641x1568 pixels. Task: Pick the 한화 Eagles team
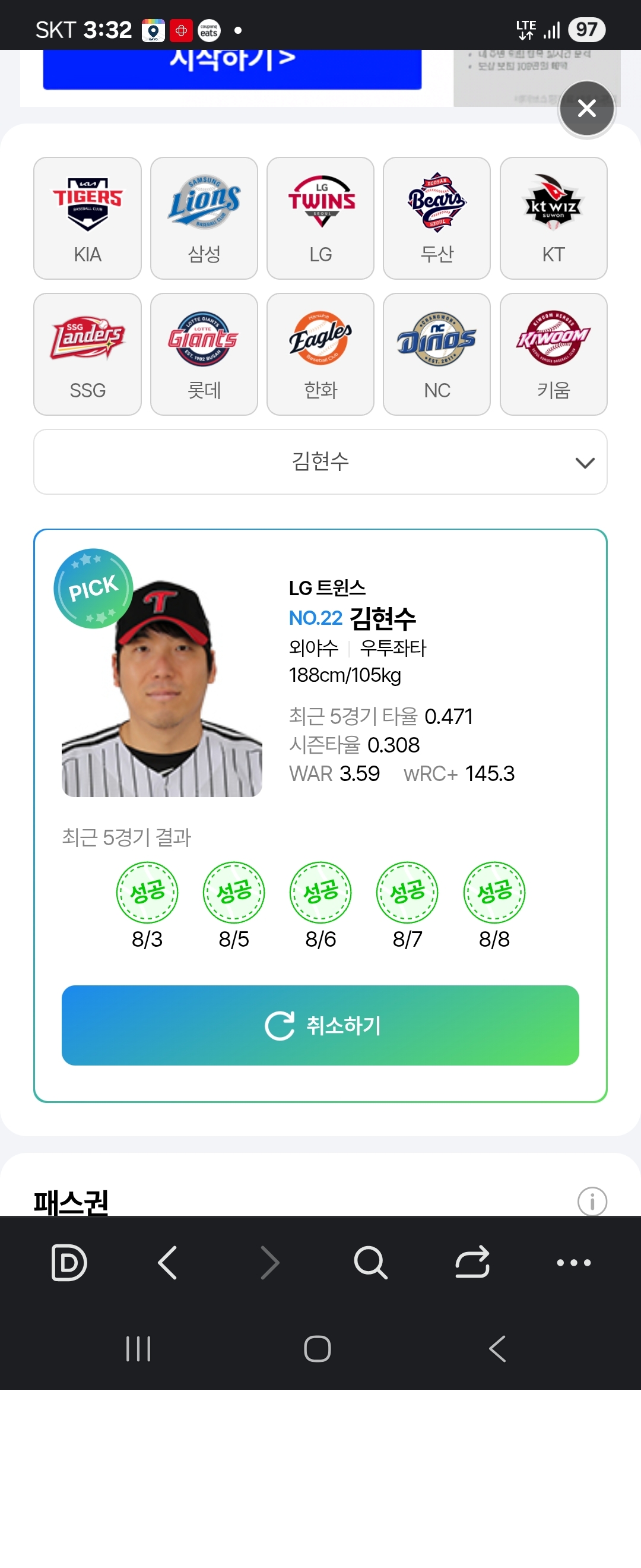pyautogui.click(x=320, y=354)
